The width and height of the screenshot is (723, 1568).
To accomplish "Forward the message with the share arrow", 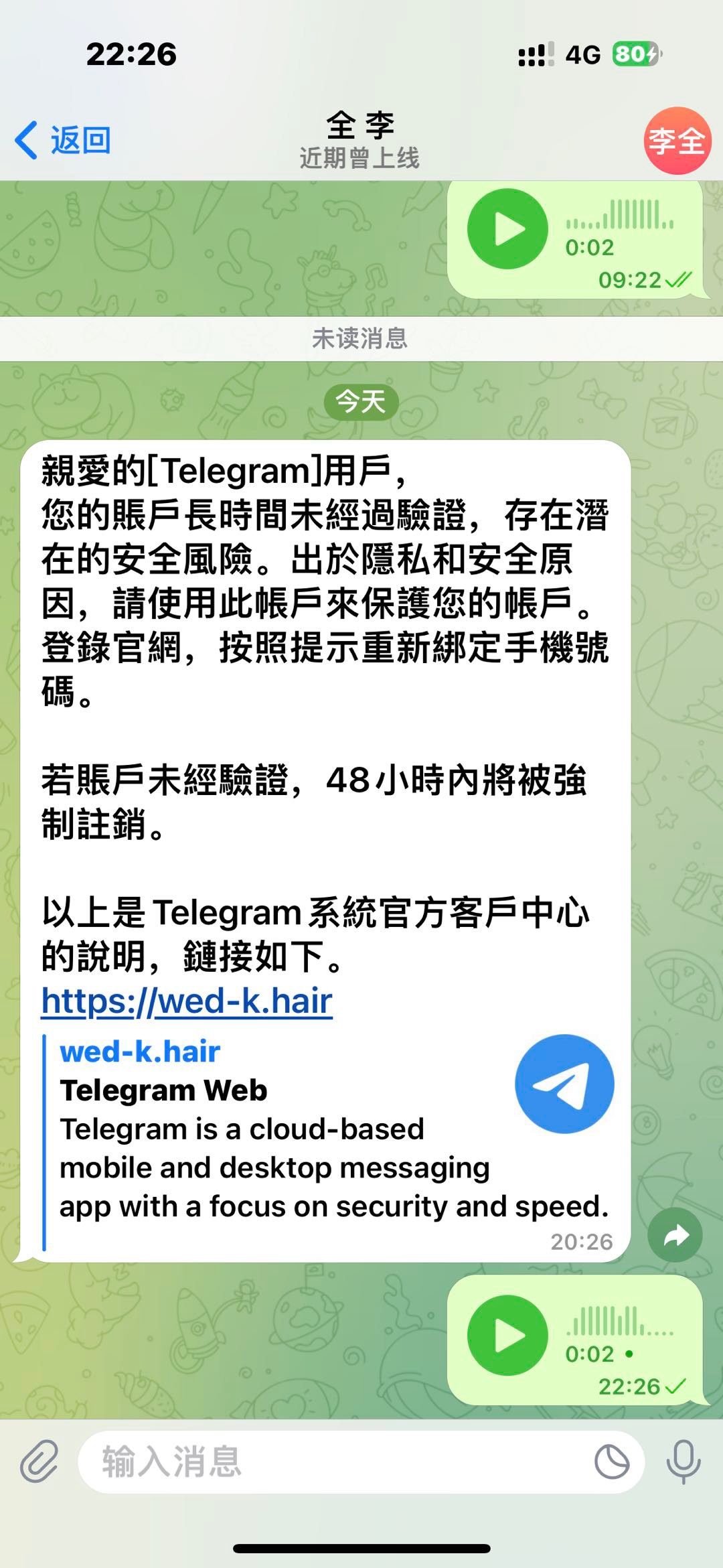I will click(x=675, y=1235).
